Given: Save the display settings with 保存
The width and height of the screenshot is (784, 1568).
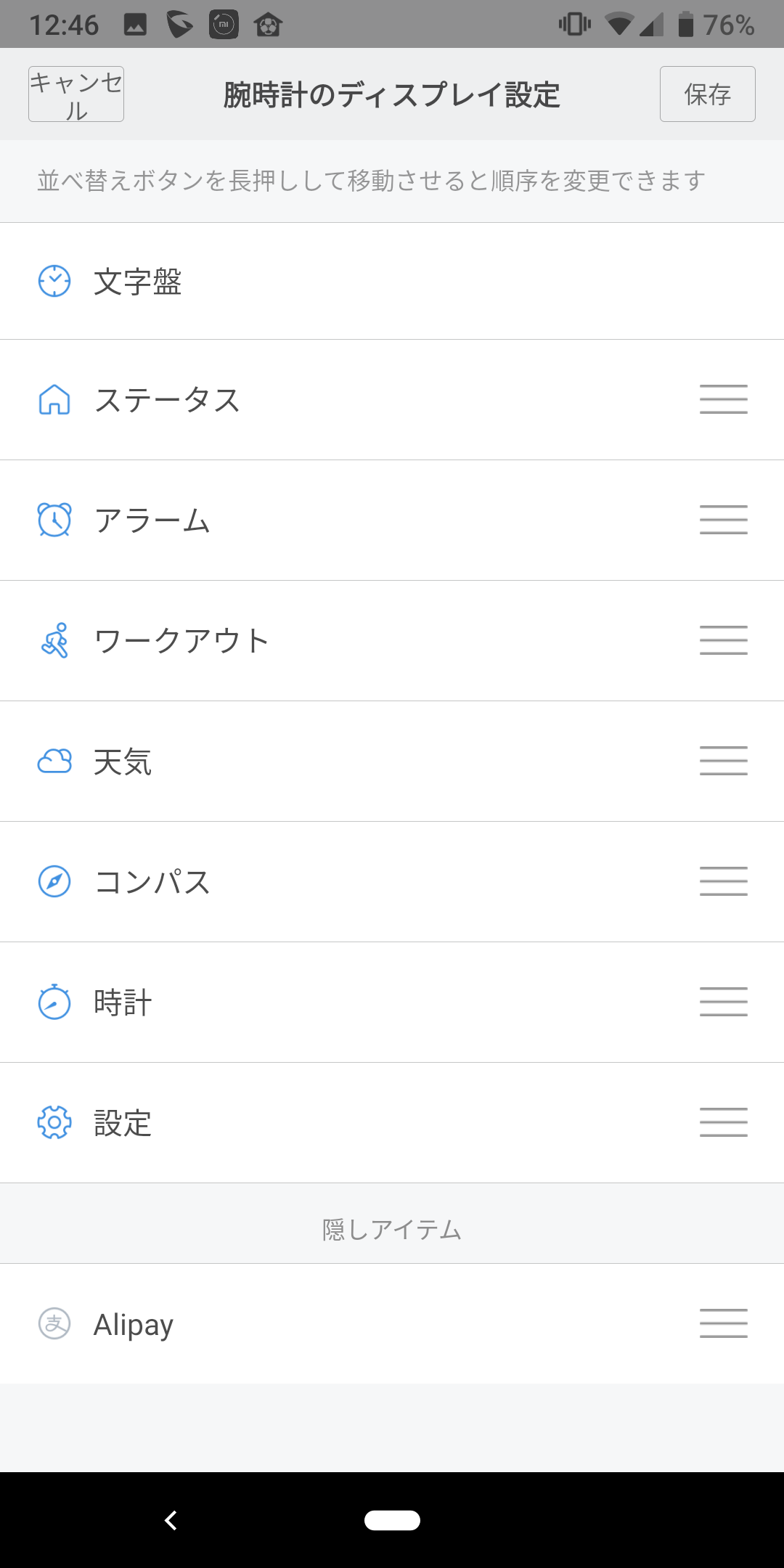Looking at the screenshot, I should 708,94.
